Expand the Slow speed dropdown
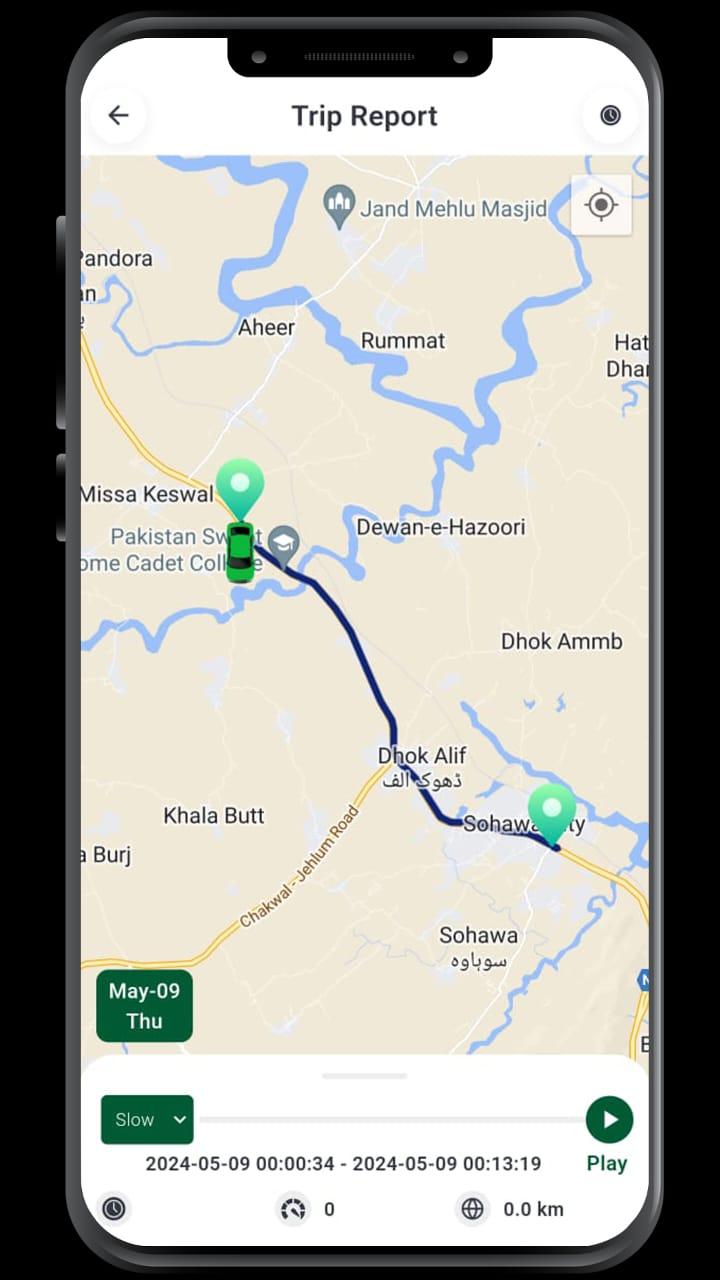This screenshot has width=720, height=1280. point(147,1119)
